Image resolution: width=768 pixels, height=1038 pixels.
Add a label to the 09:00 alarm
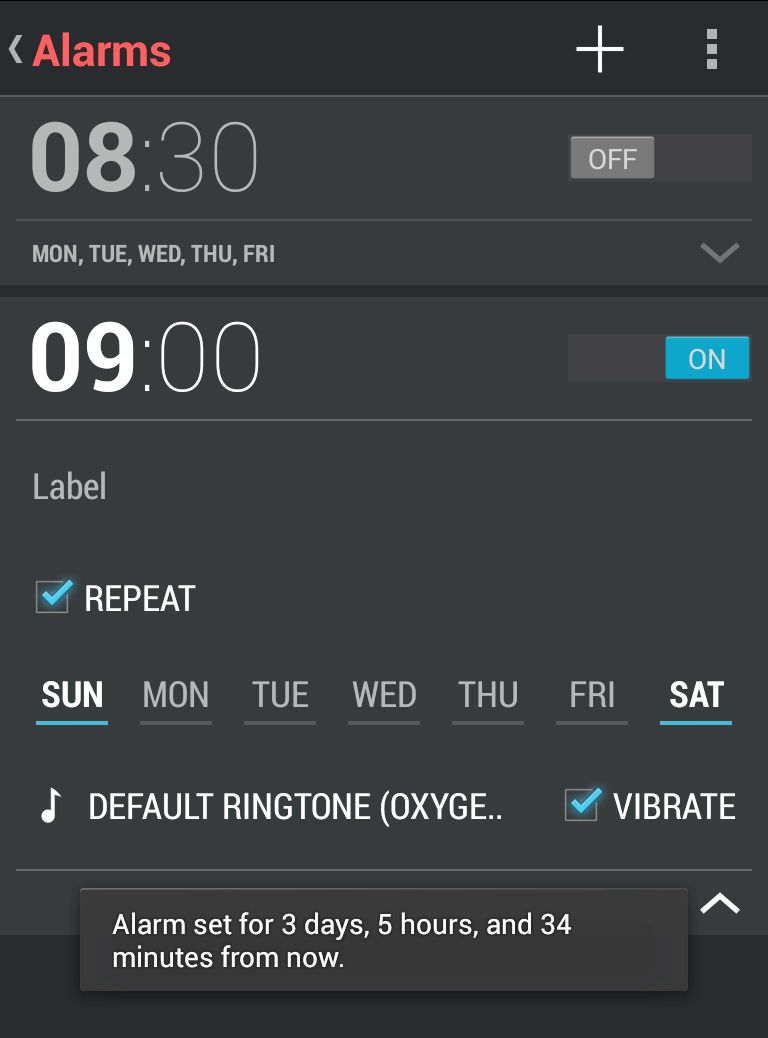coord(70,487)
